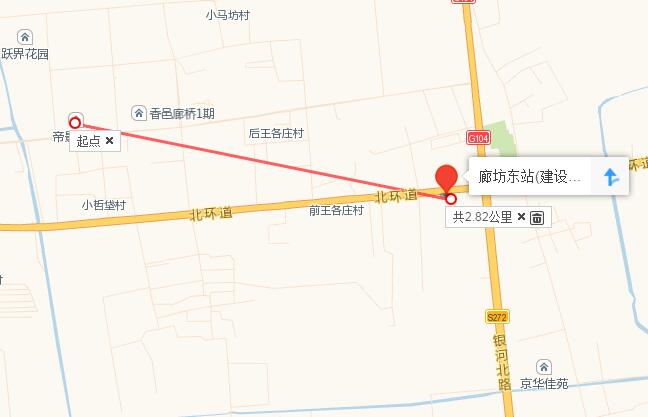Select the 香邑廊桥1期 residence marker
Viewport: 648px width, 417px height.
click(x=139, y=114)
